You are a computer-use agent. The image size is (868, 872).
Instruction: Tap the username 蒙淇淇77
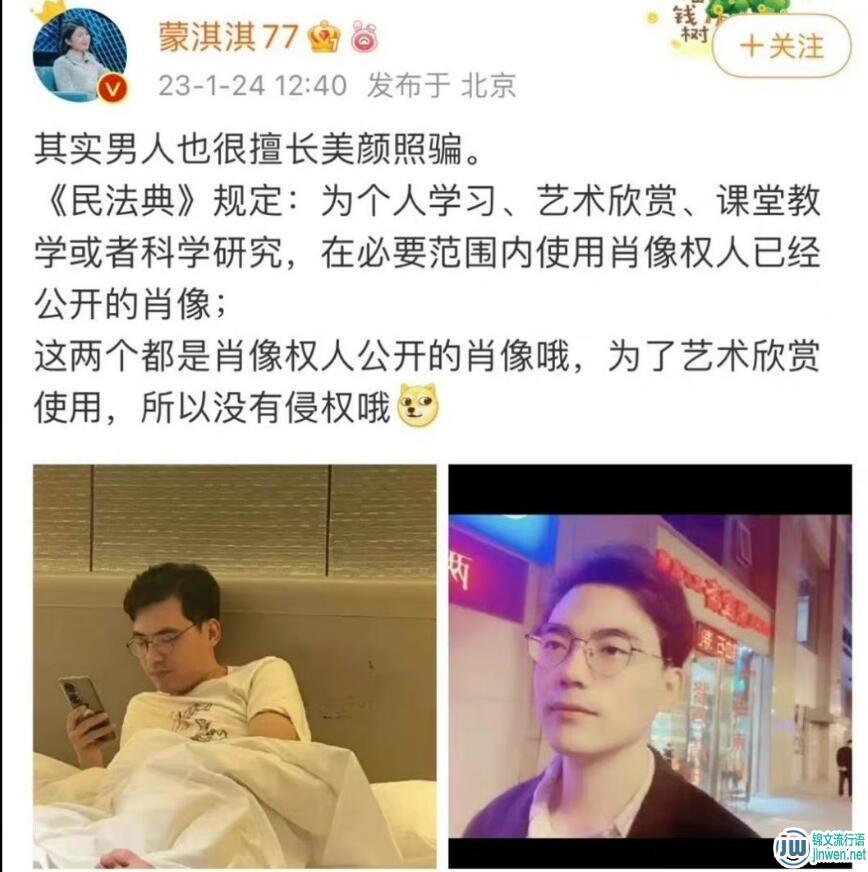point(229,38)
